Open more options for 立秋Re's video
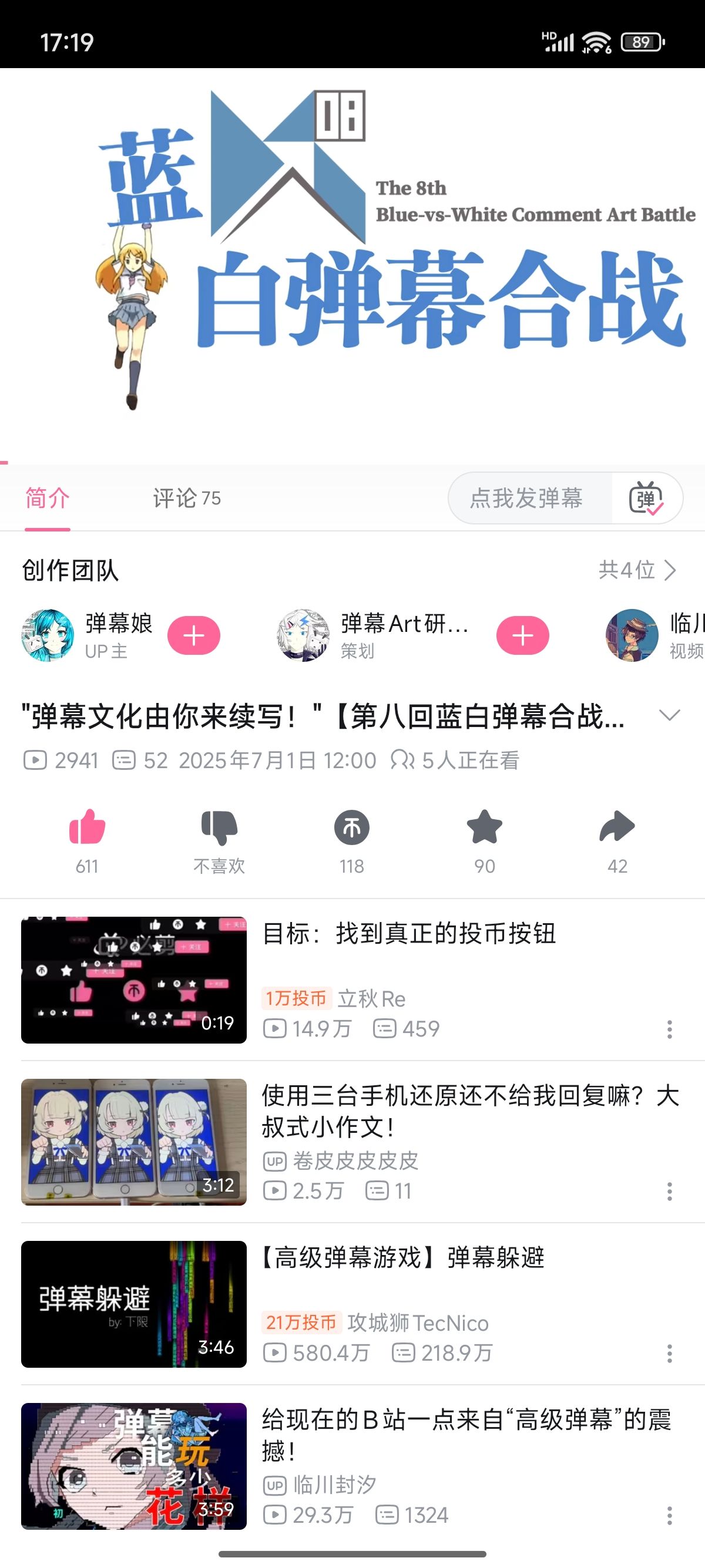 [670, 1029]
